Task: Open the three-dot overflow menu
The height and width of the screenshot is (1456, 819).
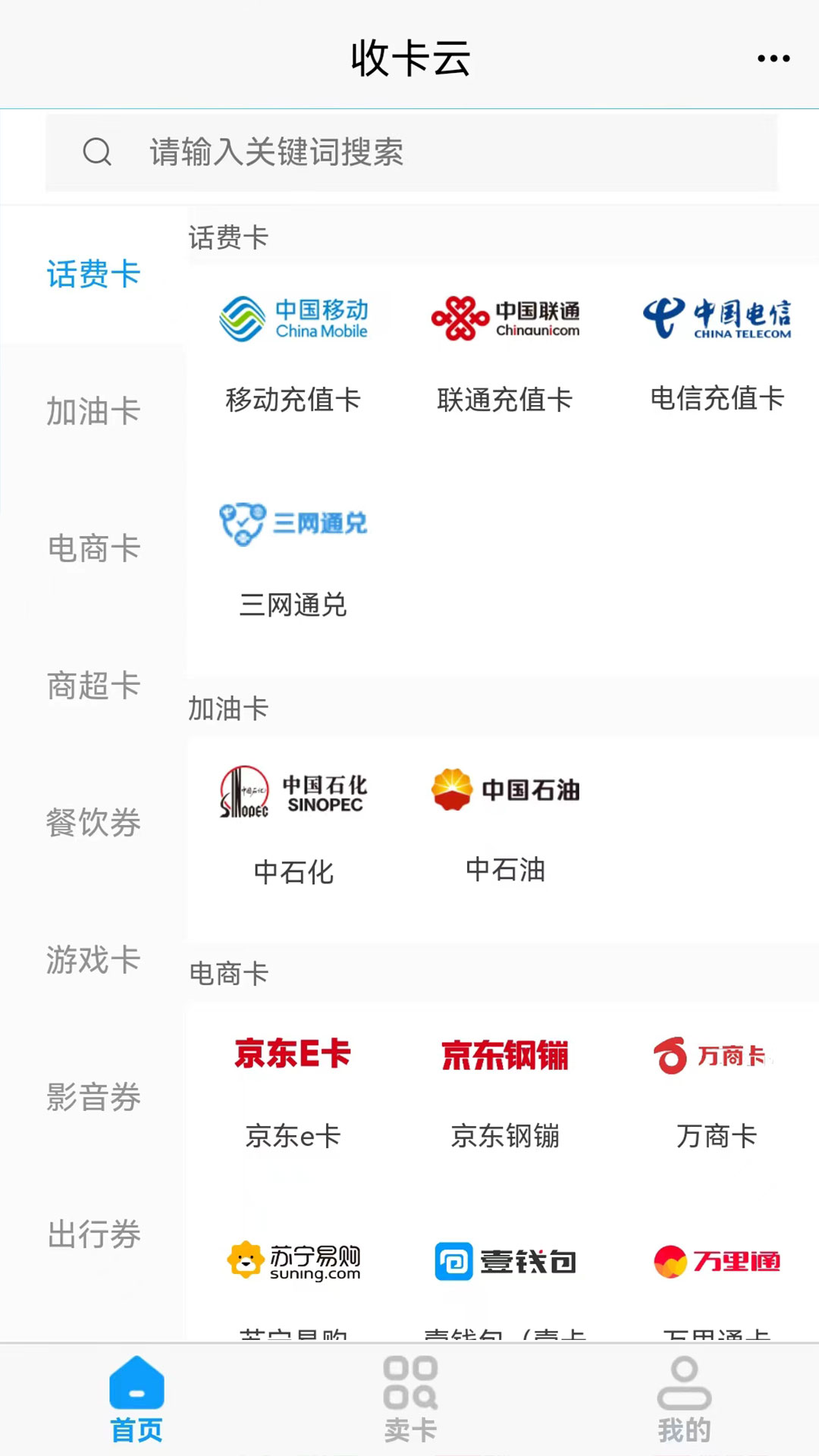Action: 771,57
